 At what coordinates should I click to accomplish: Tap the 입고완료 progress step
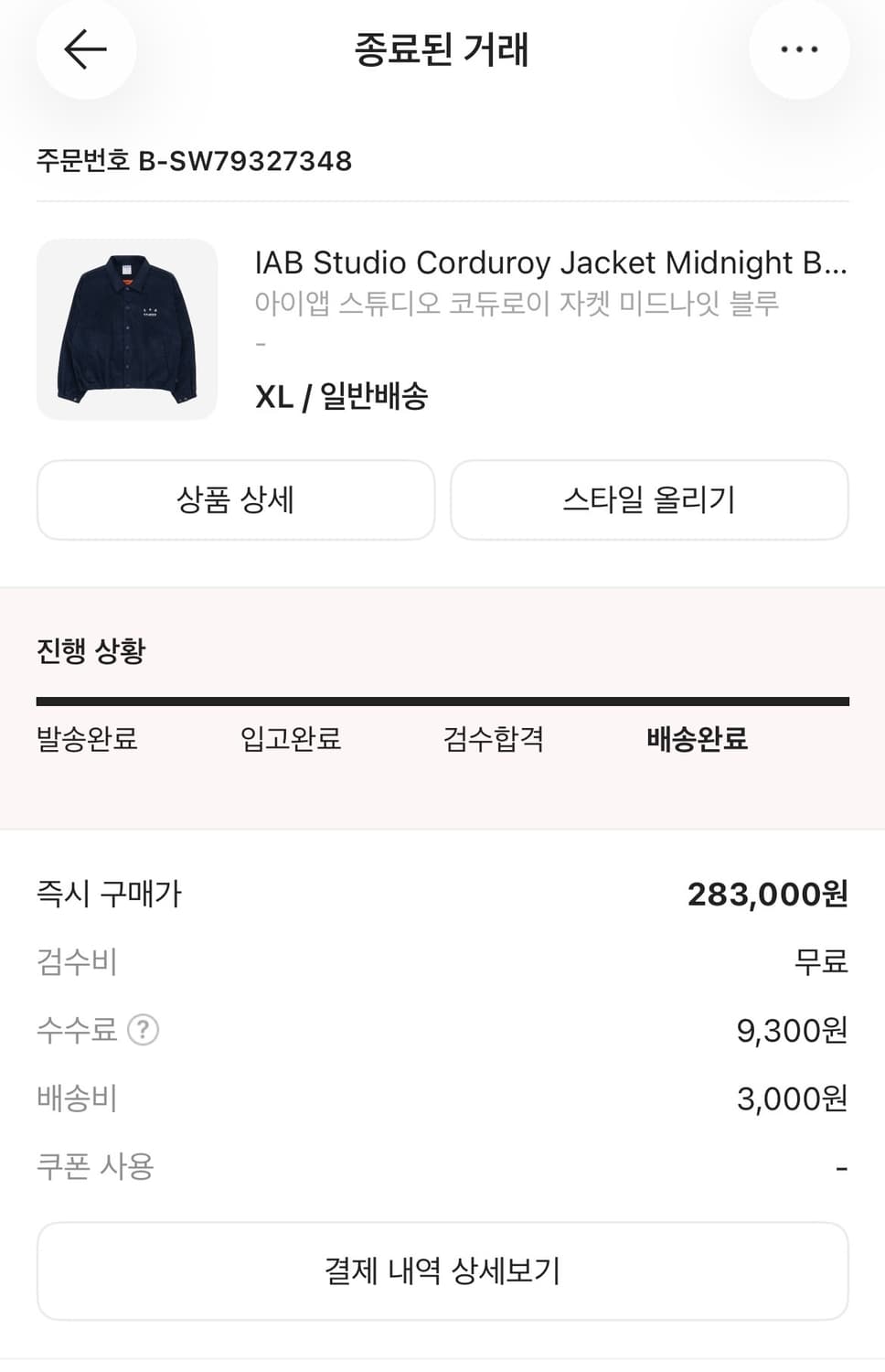[x=290, y=740]
